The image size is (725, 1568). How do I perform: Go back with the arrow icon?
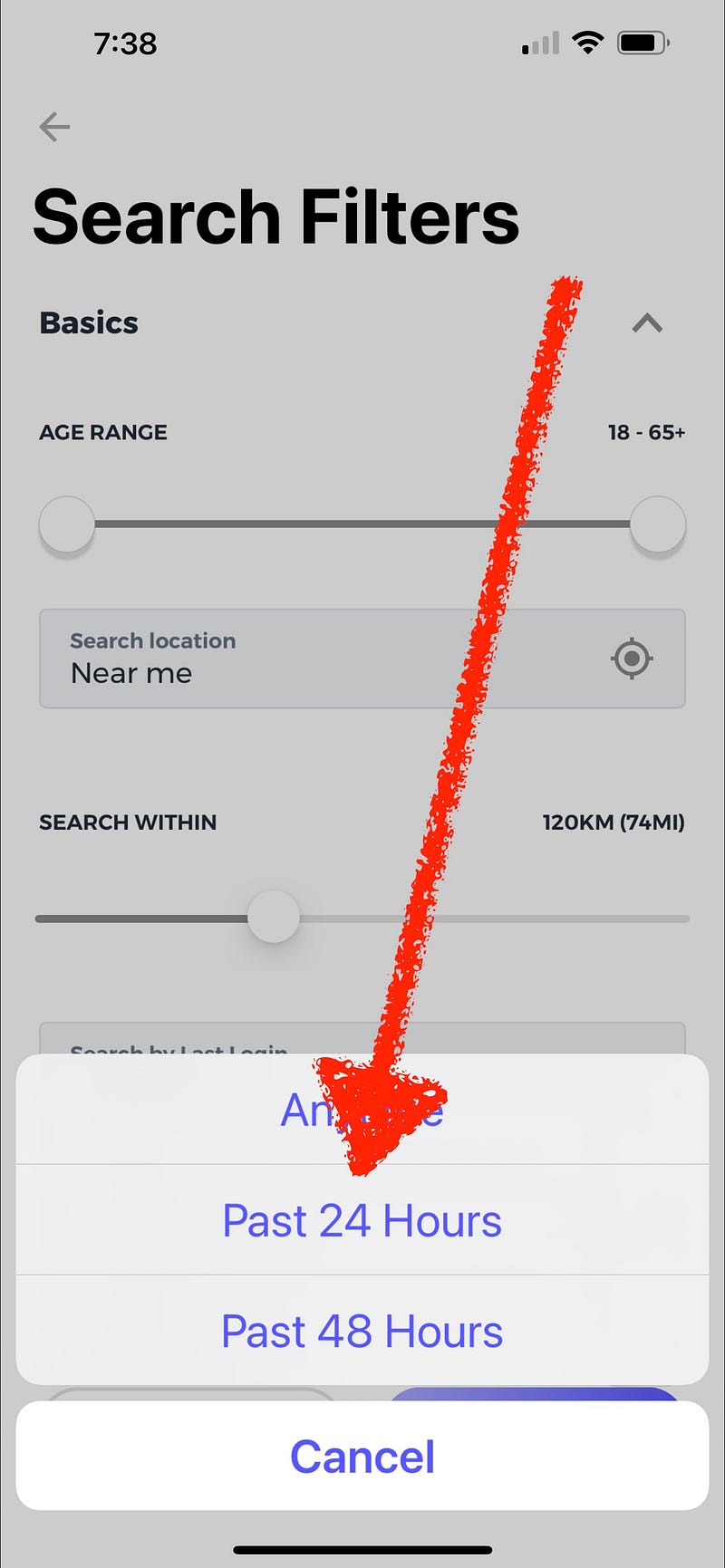pyautogui.click(x=54, y=127)
